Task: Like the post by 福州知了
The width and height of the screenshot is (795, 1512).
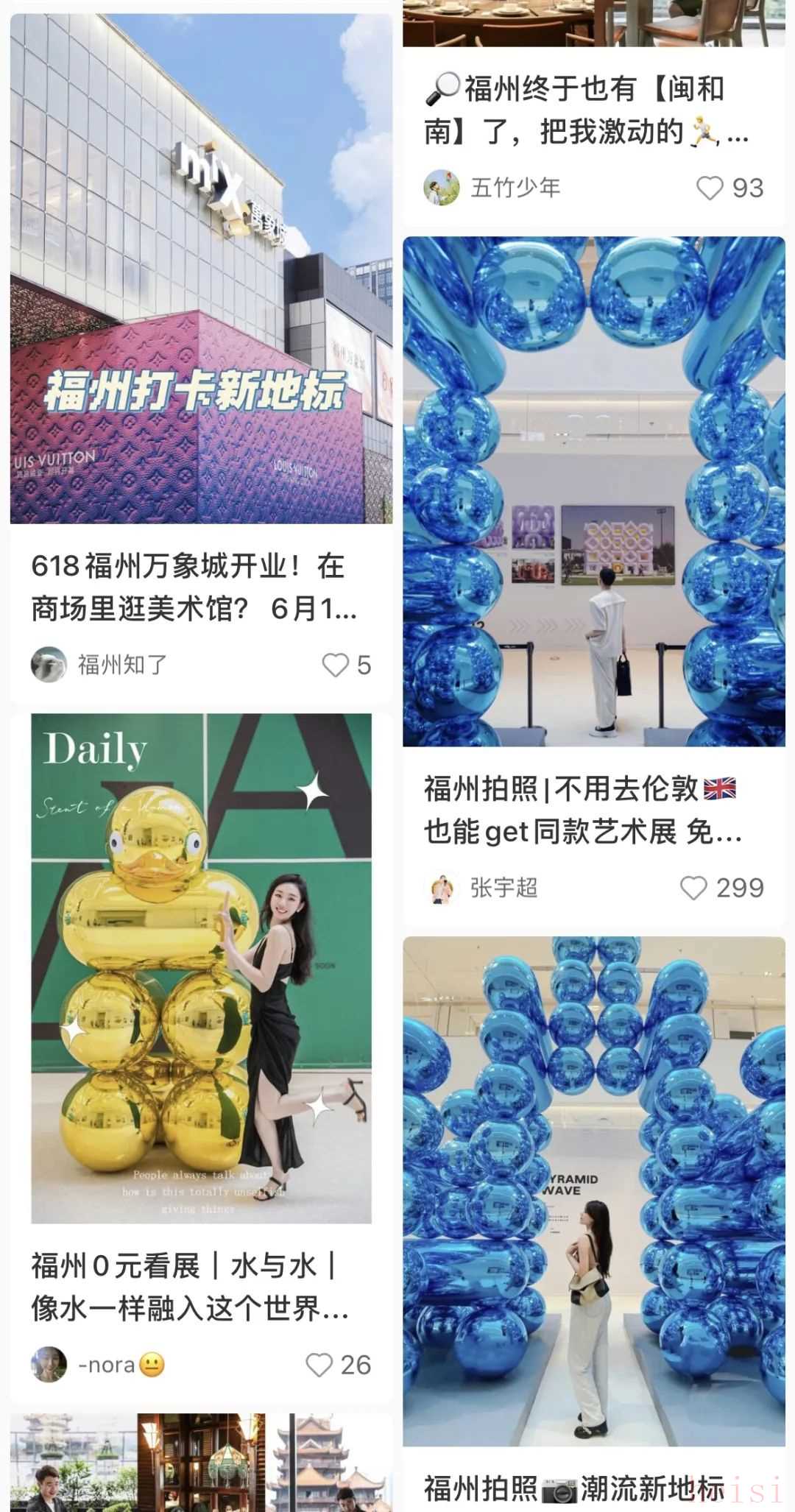Action: coord(336,665)
